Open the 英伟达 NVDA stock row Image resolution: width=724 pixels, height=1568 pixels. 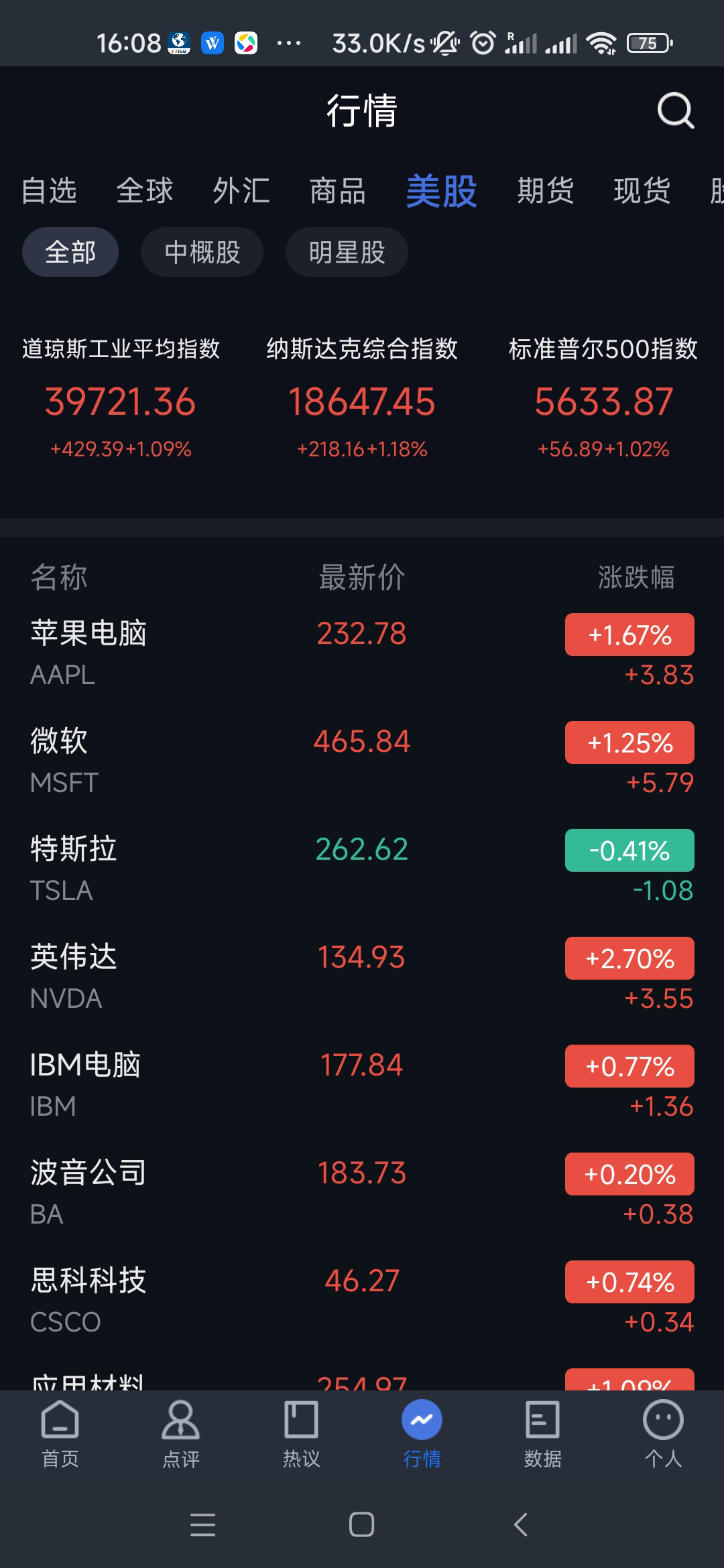coord(362,976)
